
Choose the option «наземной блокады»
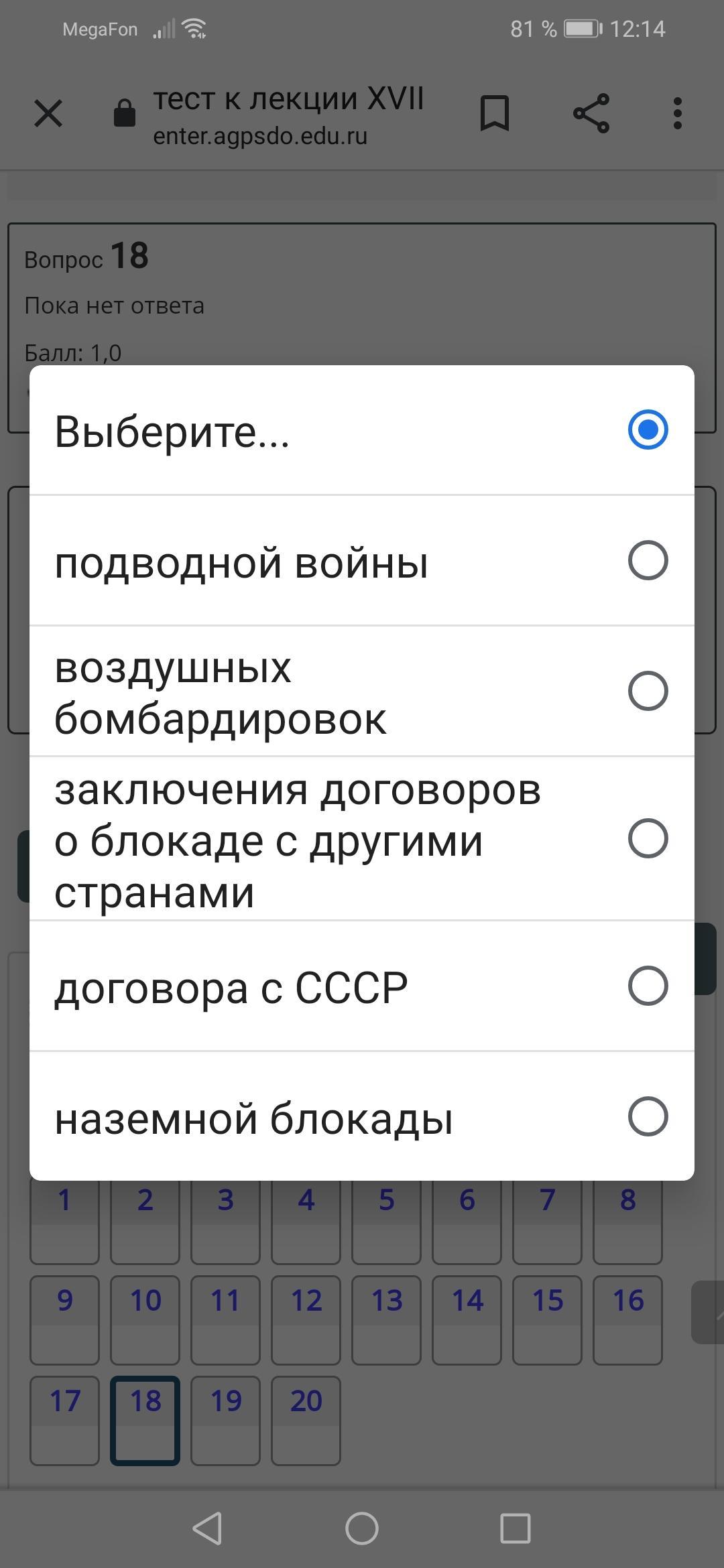(x=362, y=1117)
